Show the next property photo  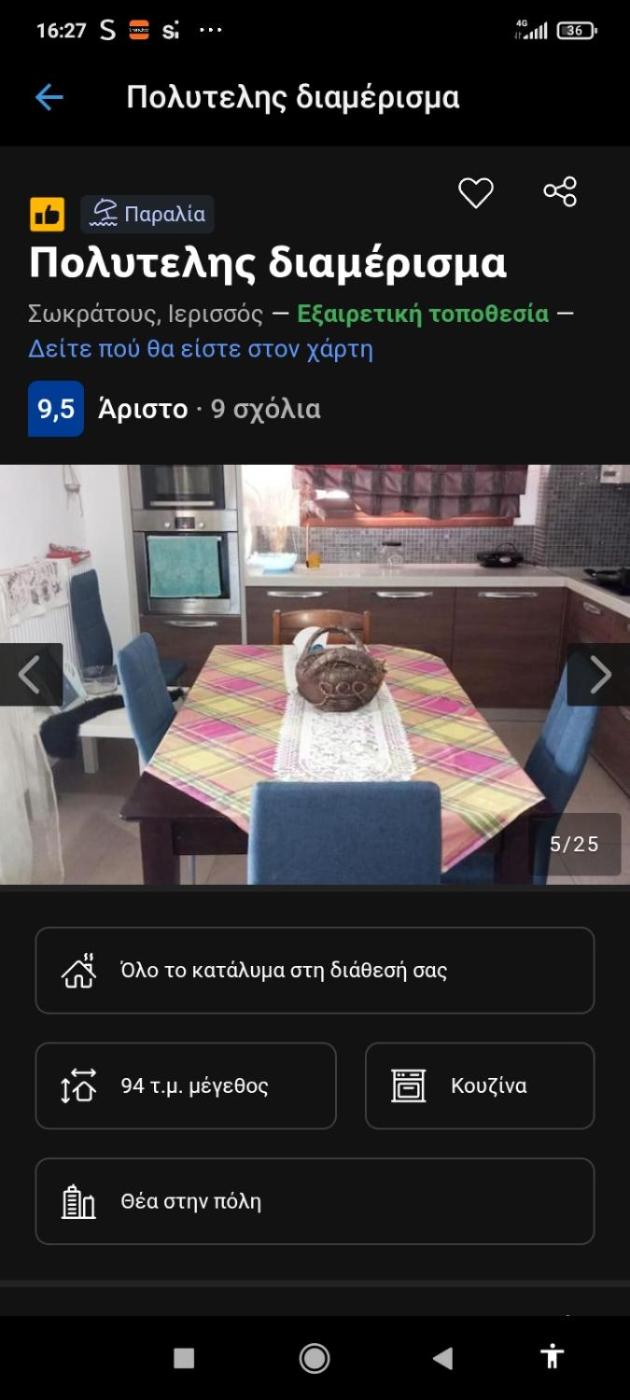[x=600, y=675]
